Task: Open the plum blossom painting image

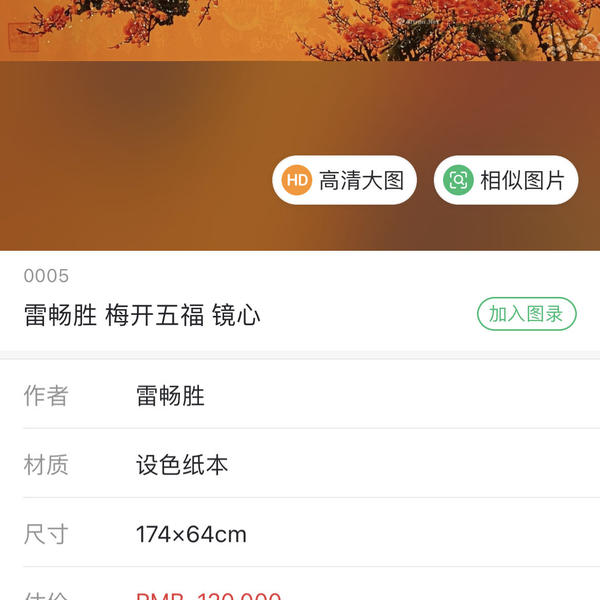Action: [300, 30]
